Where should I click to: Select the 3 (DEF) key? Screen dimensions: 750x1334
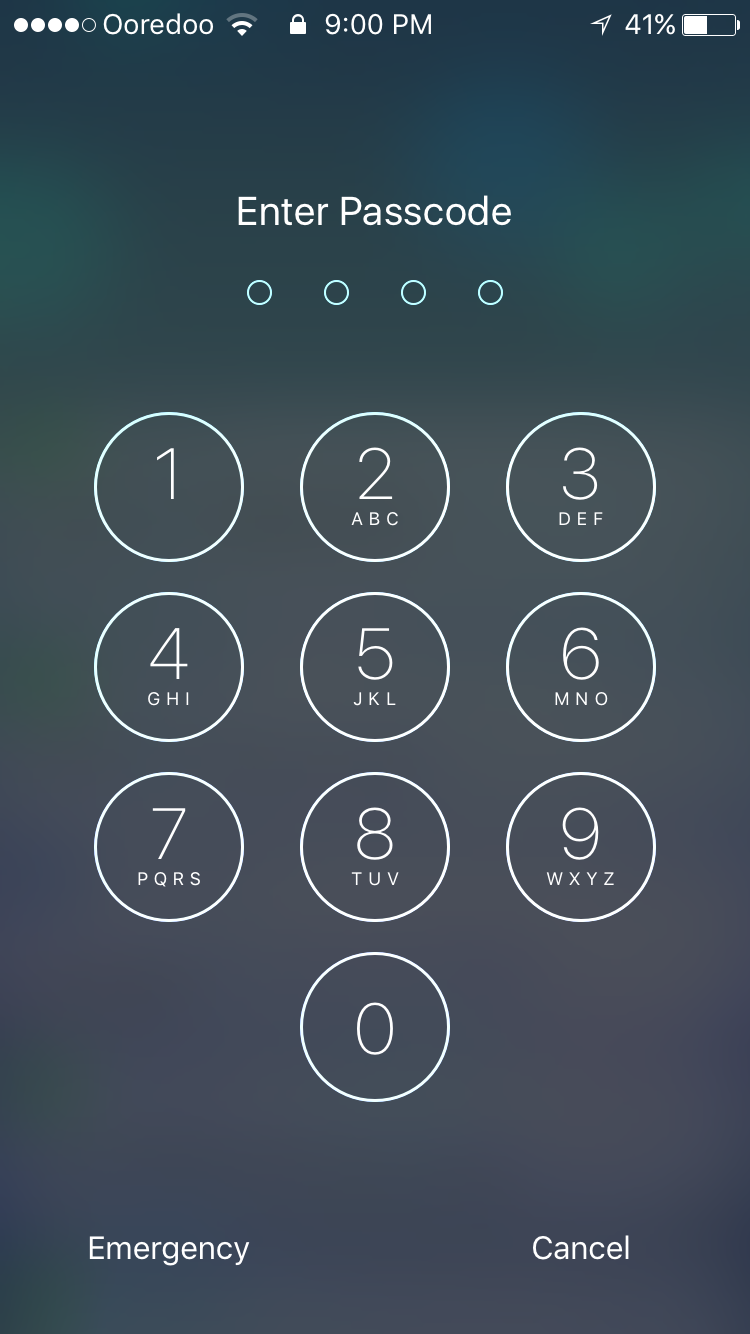581,487
